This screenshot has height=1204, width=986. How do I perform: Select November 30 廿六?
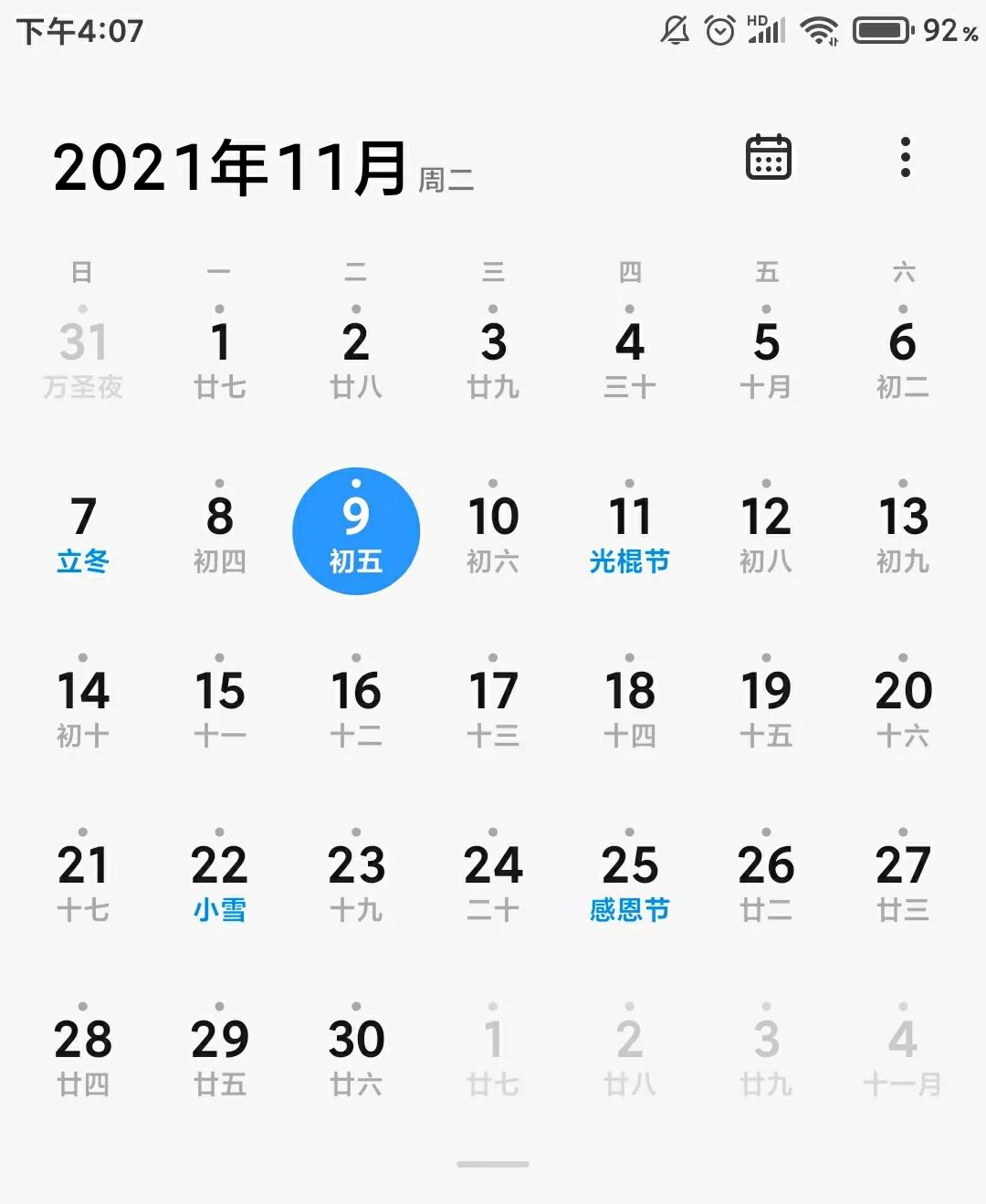click(356, 1055)
